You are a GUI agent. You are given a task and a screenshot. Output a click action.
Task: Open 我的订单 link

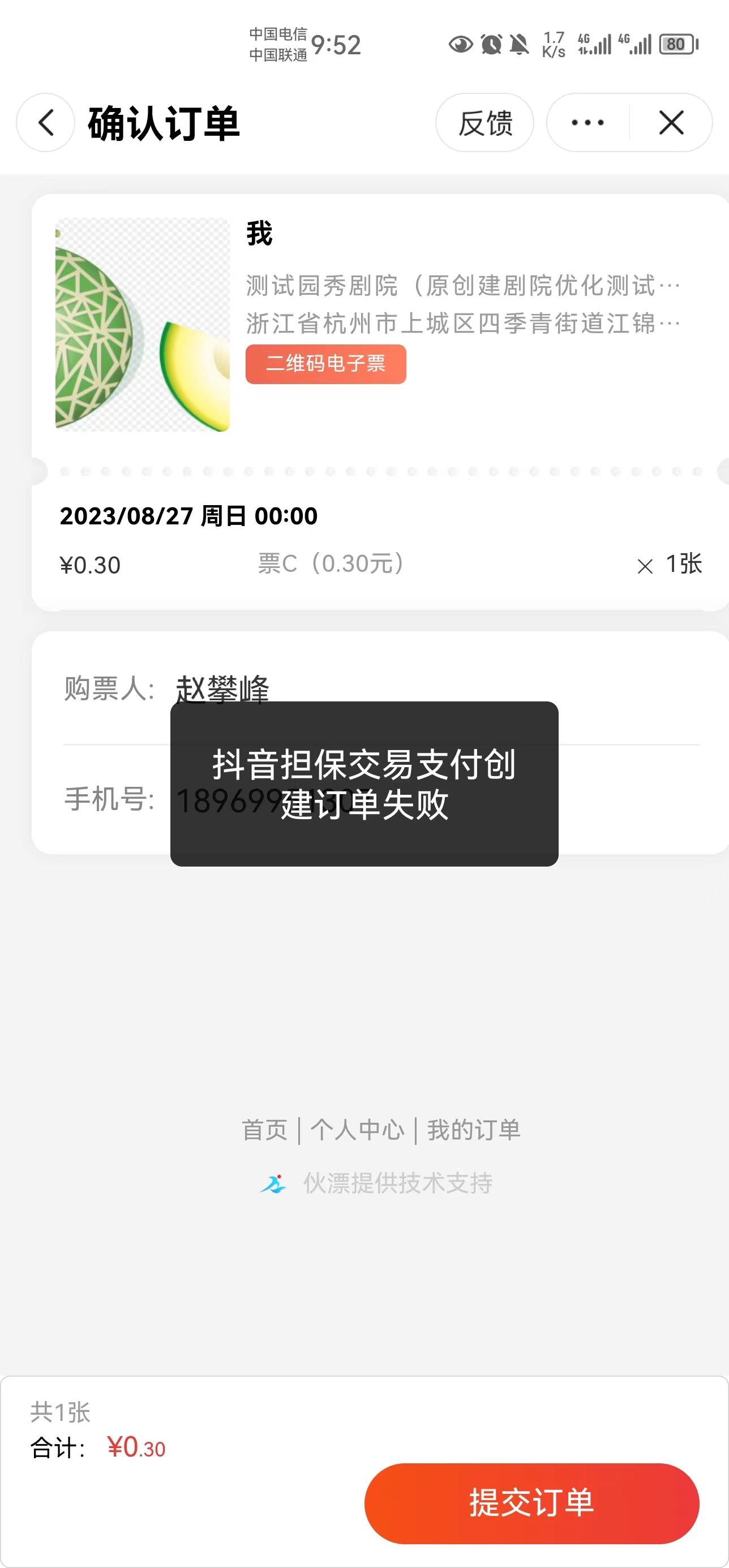click(x=474, y=1130)
